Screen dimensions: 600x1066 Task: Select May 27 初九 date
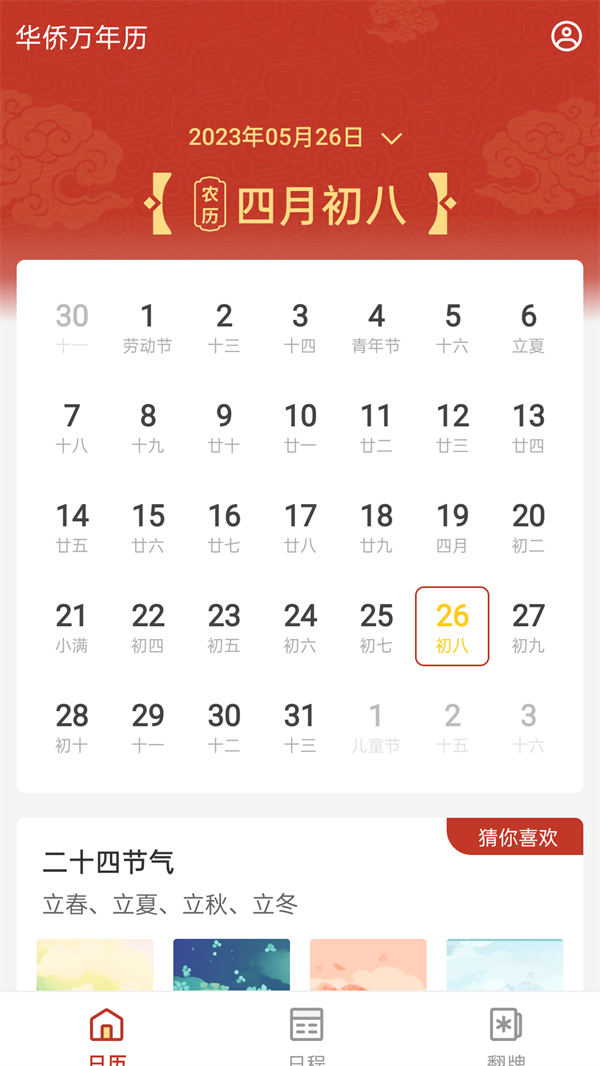point(528,628)
